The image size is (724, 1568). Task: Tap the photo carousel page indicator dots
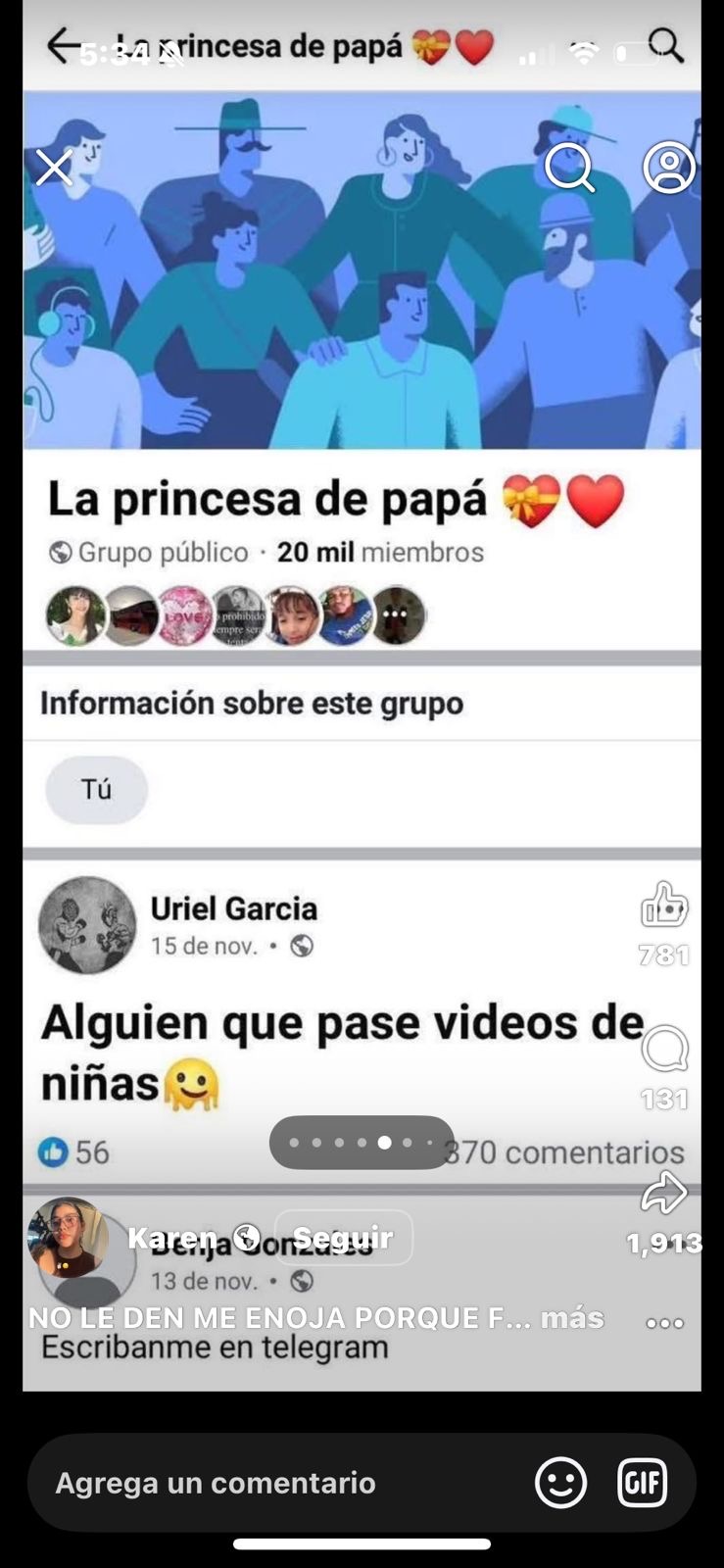coord(362,1143)
